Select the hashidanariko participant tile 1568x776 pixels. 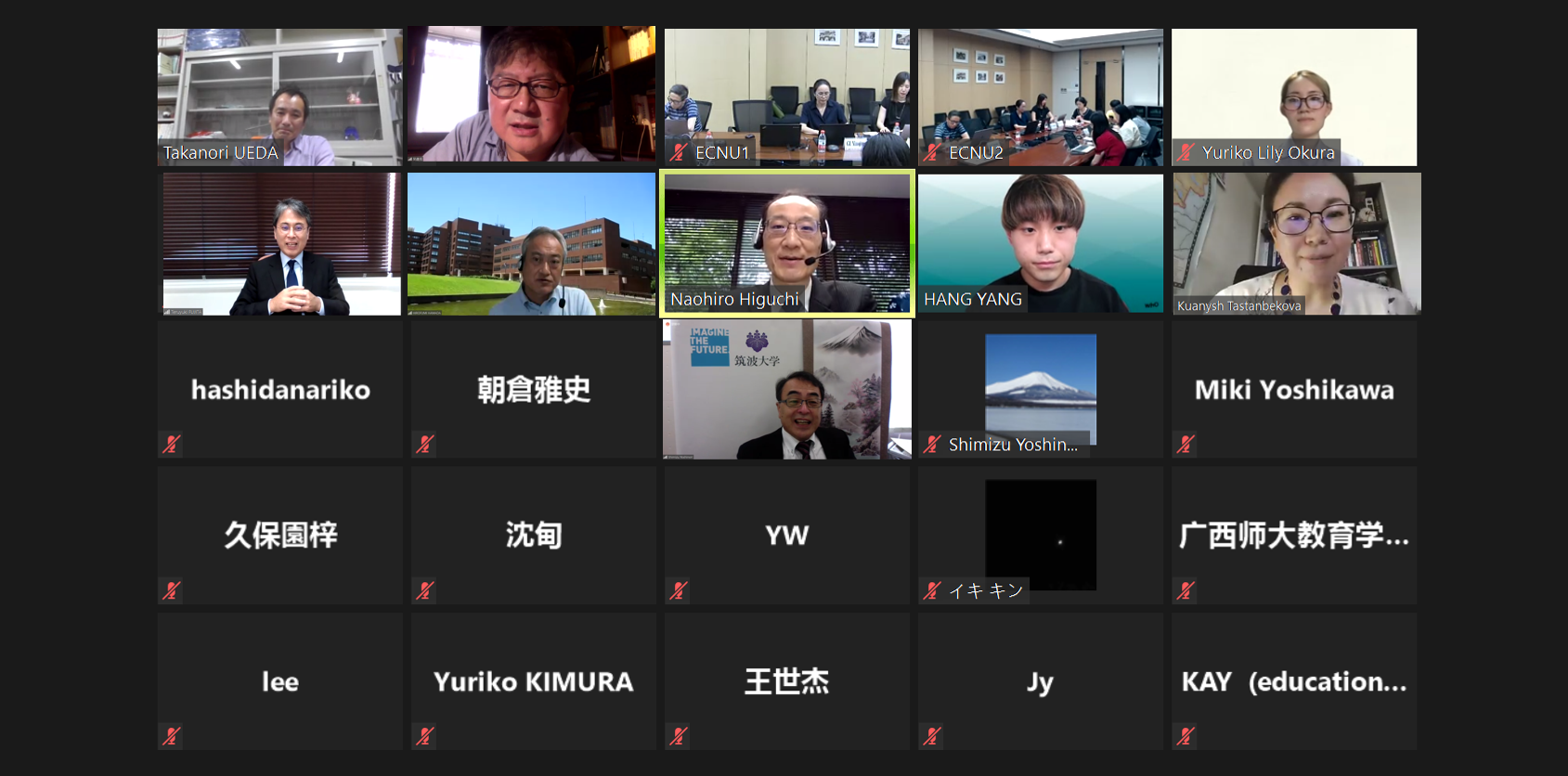pyautogui.click(x=279, y=389)
